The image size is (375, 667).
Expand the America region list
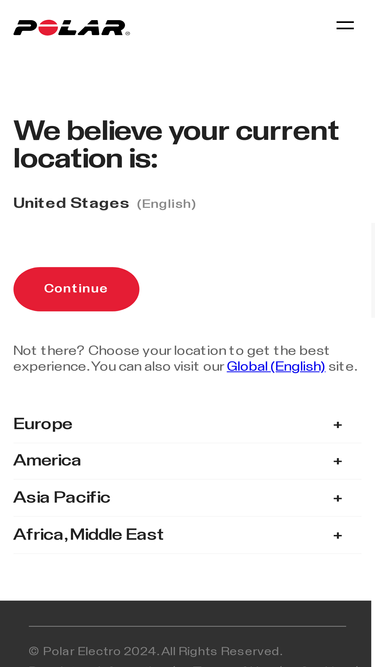(x=188, y=461)
